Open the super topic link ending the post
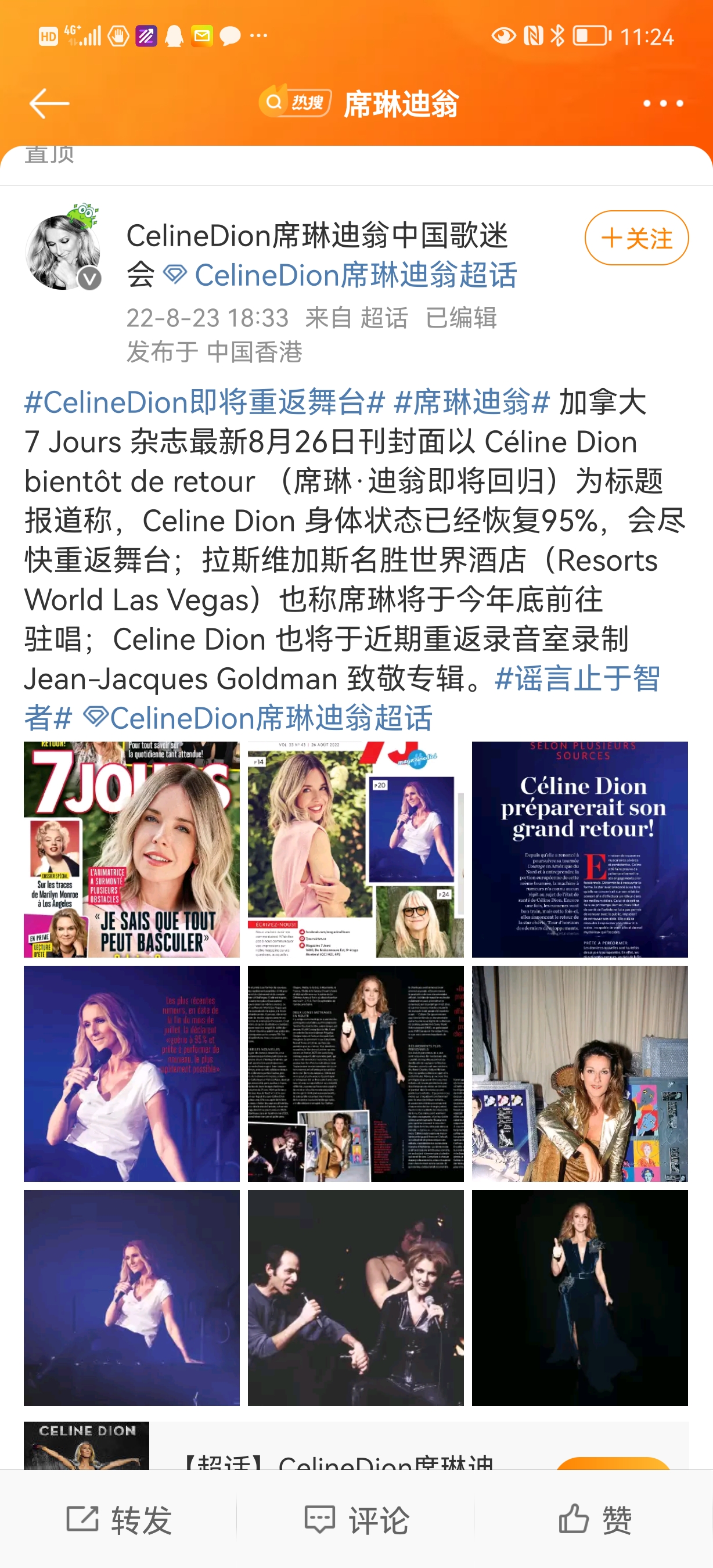Image resolution: width=713 pixels, height=1568 pixels. [270, 718]
